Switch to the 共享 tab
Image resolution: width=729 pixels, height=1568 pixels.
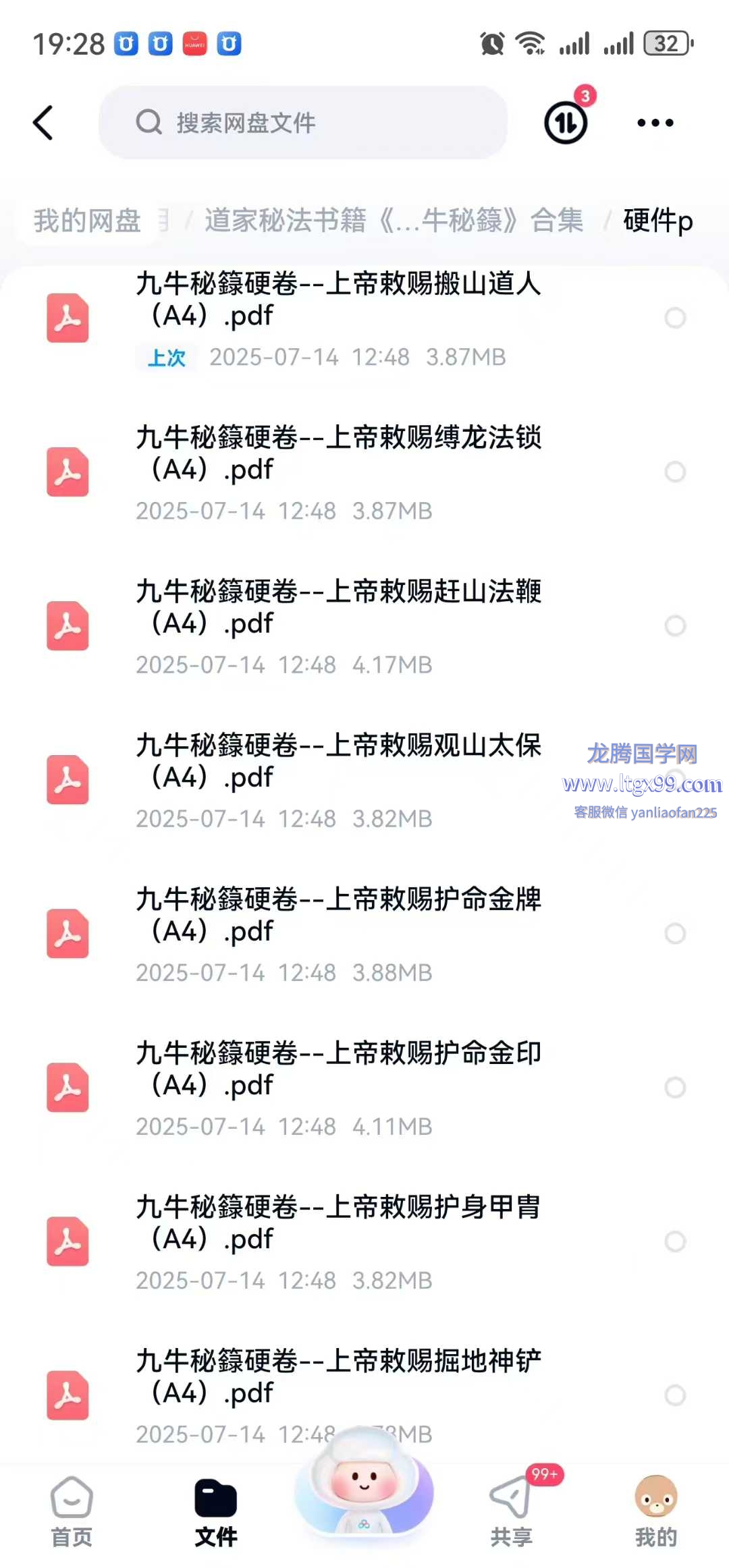[x=512, y=1513]
